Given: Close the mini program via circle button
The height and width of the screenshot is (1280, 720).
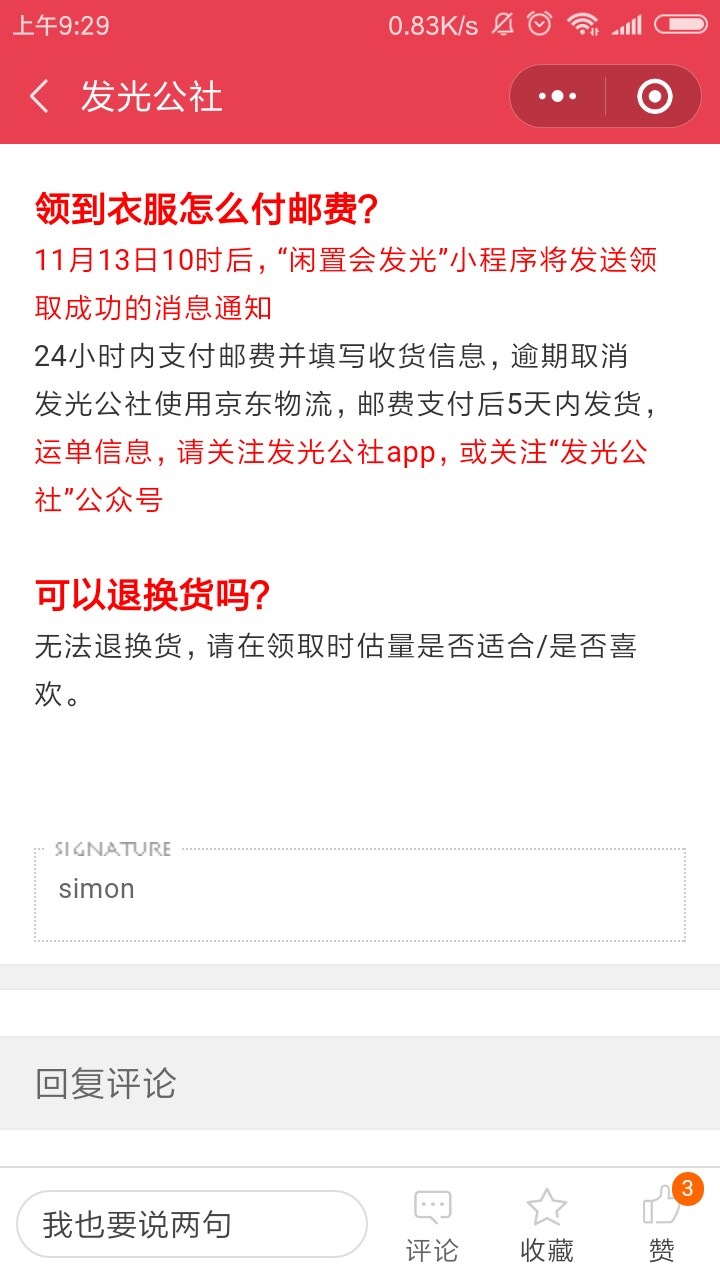Looking at the screenshot, I should click(654, 96).
